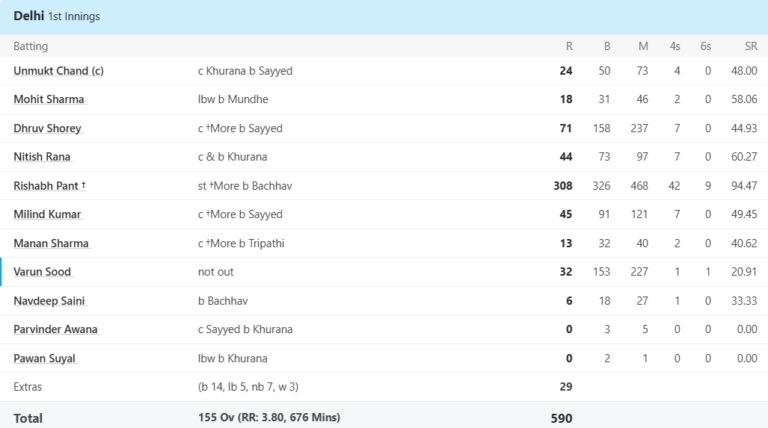Screen dimensions: 768x428
Task: Open Dhruv Shorey's profile link
Action: coord(47,129)
